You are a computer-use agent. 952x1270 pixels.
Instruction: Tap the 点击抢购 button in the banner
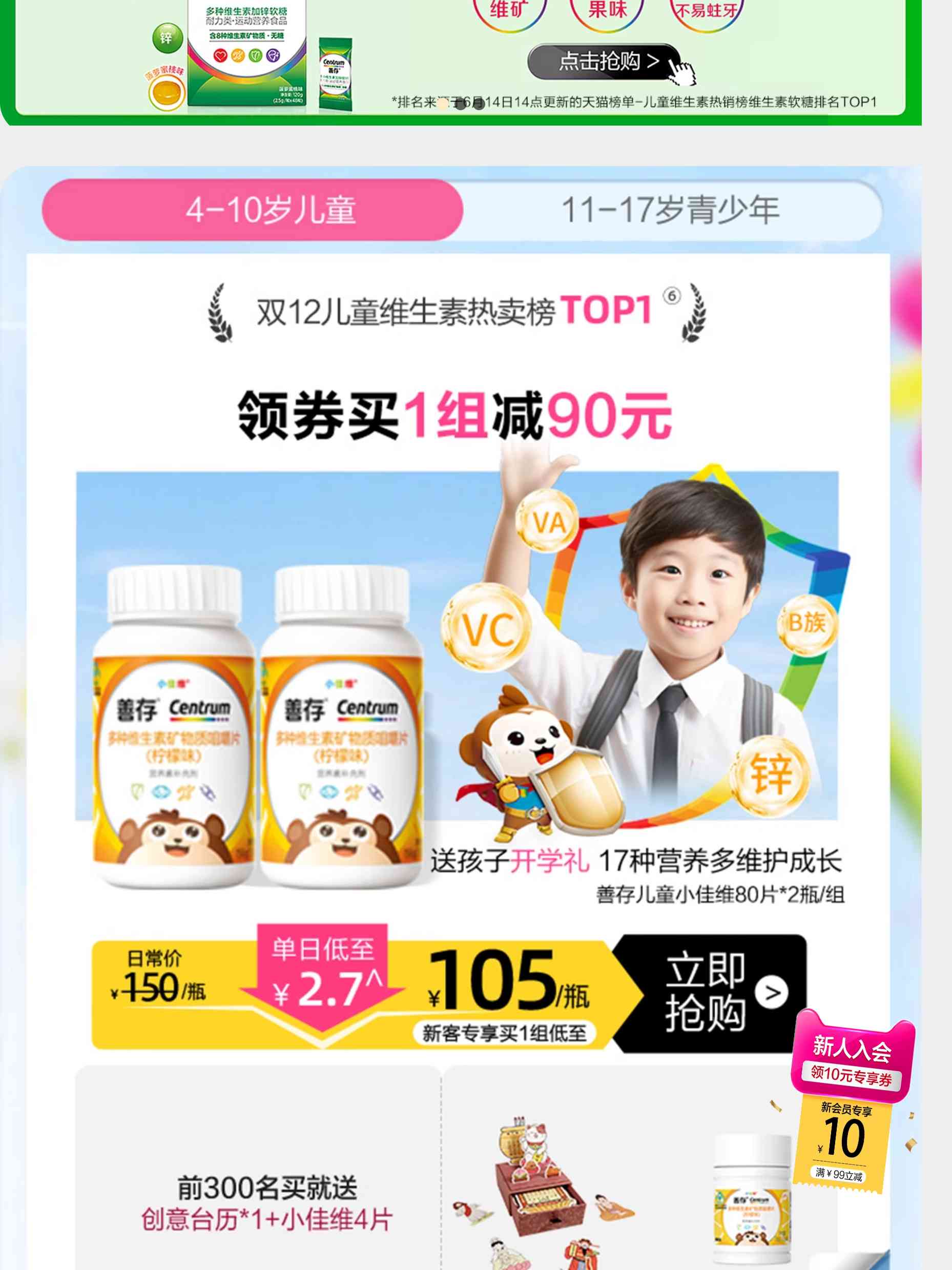(x=604, y=62)
